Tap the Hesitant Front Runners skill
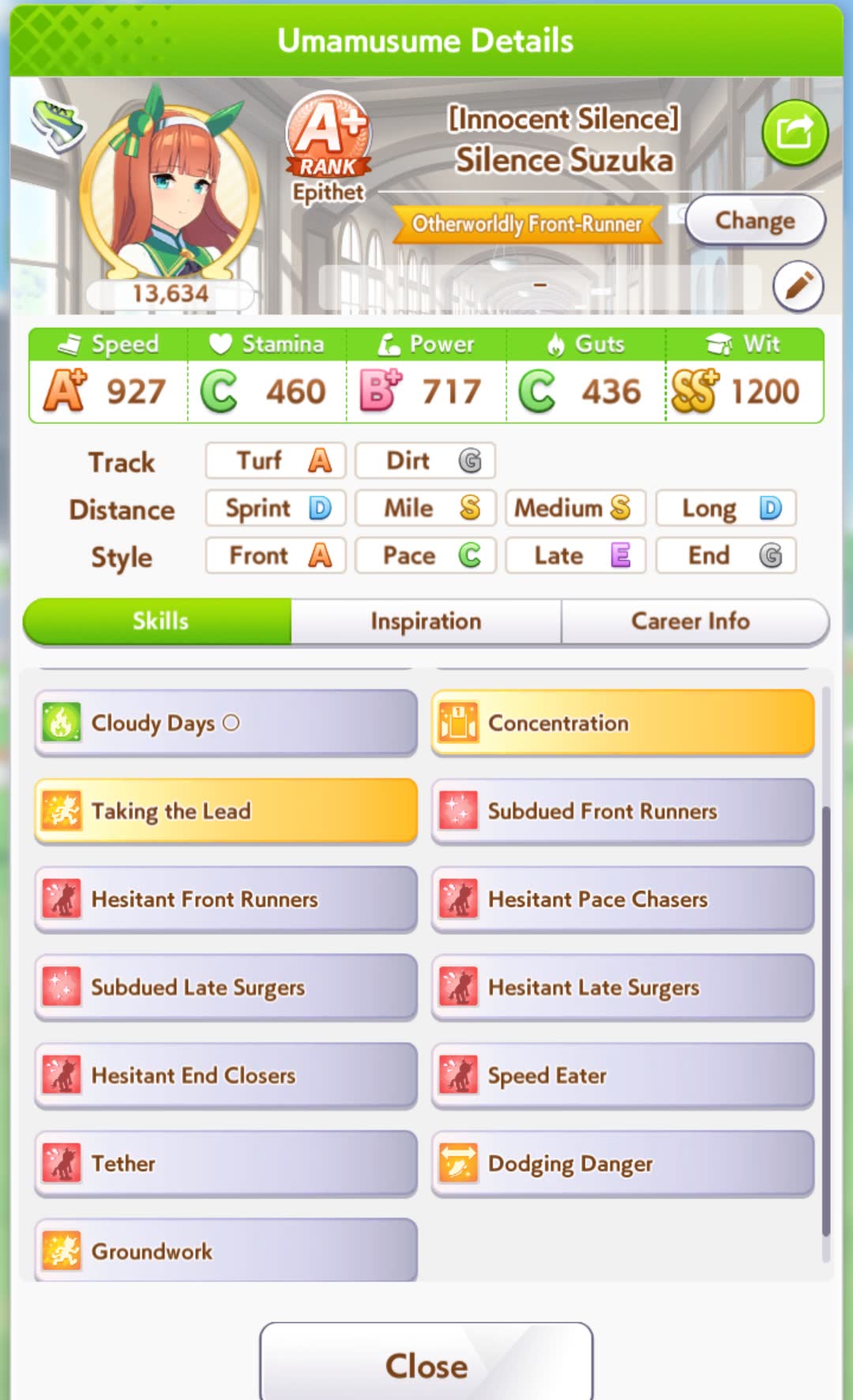Screen dimensions: 853x1400 coord(226,899)
